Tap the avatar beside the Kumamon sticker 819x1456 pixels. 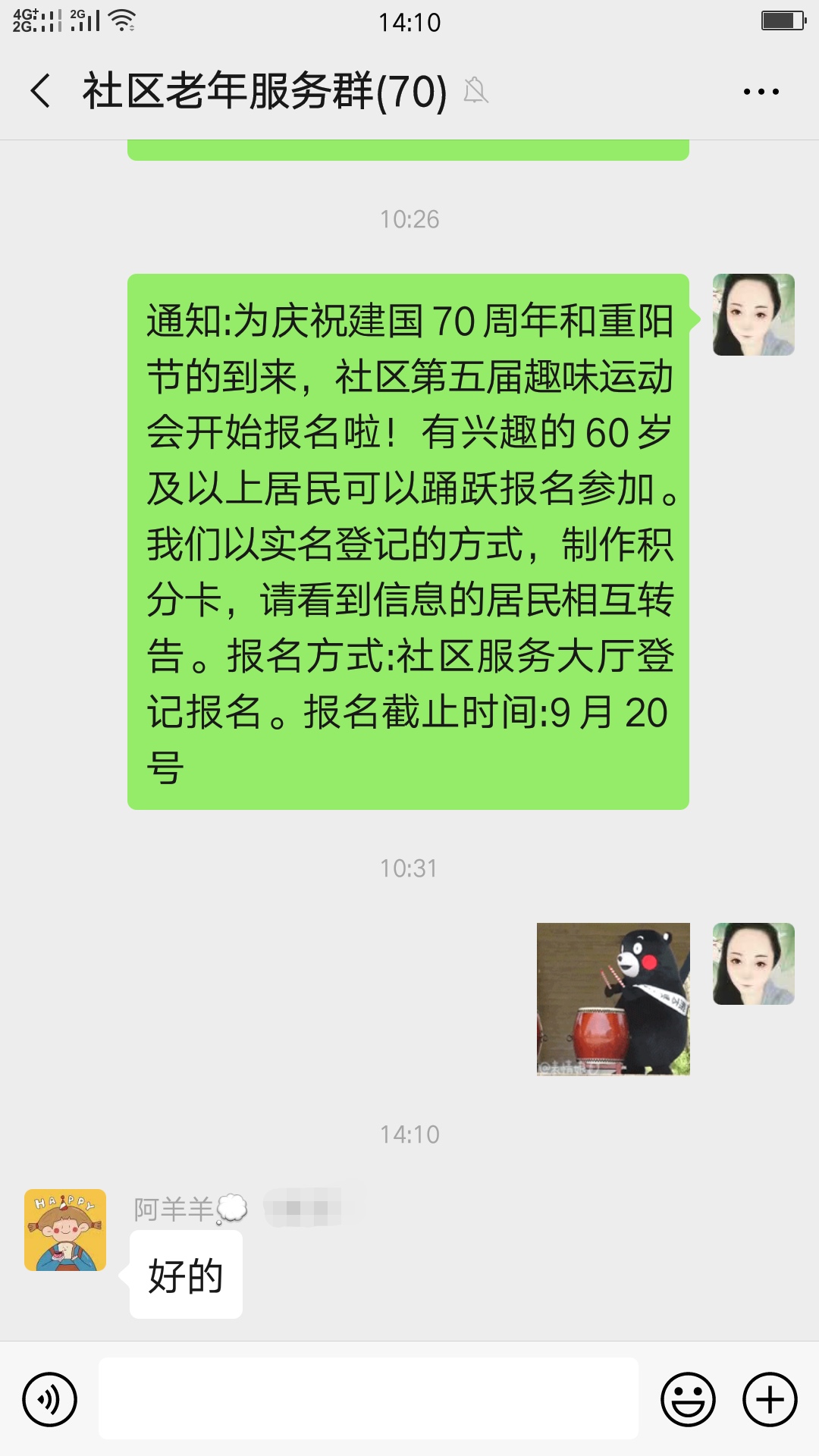click(753, 961)
